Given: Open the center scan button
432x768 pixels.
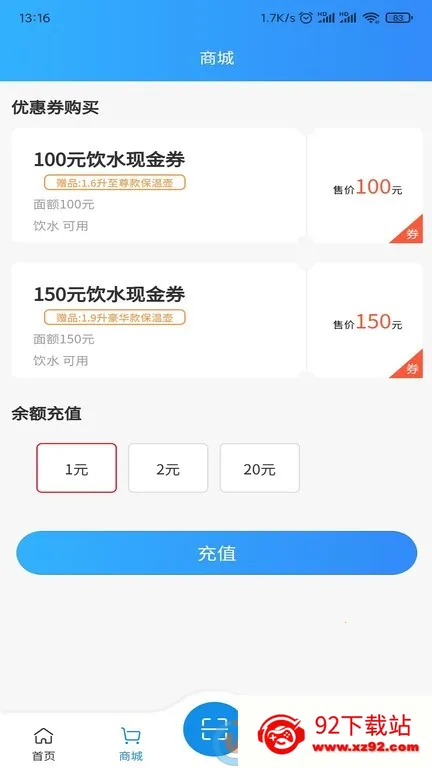Looking at the screenshot, I should tap(214, 730).
